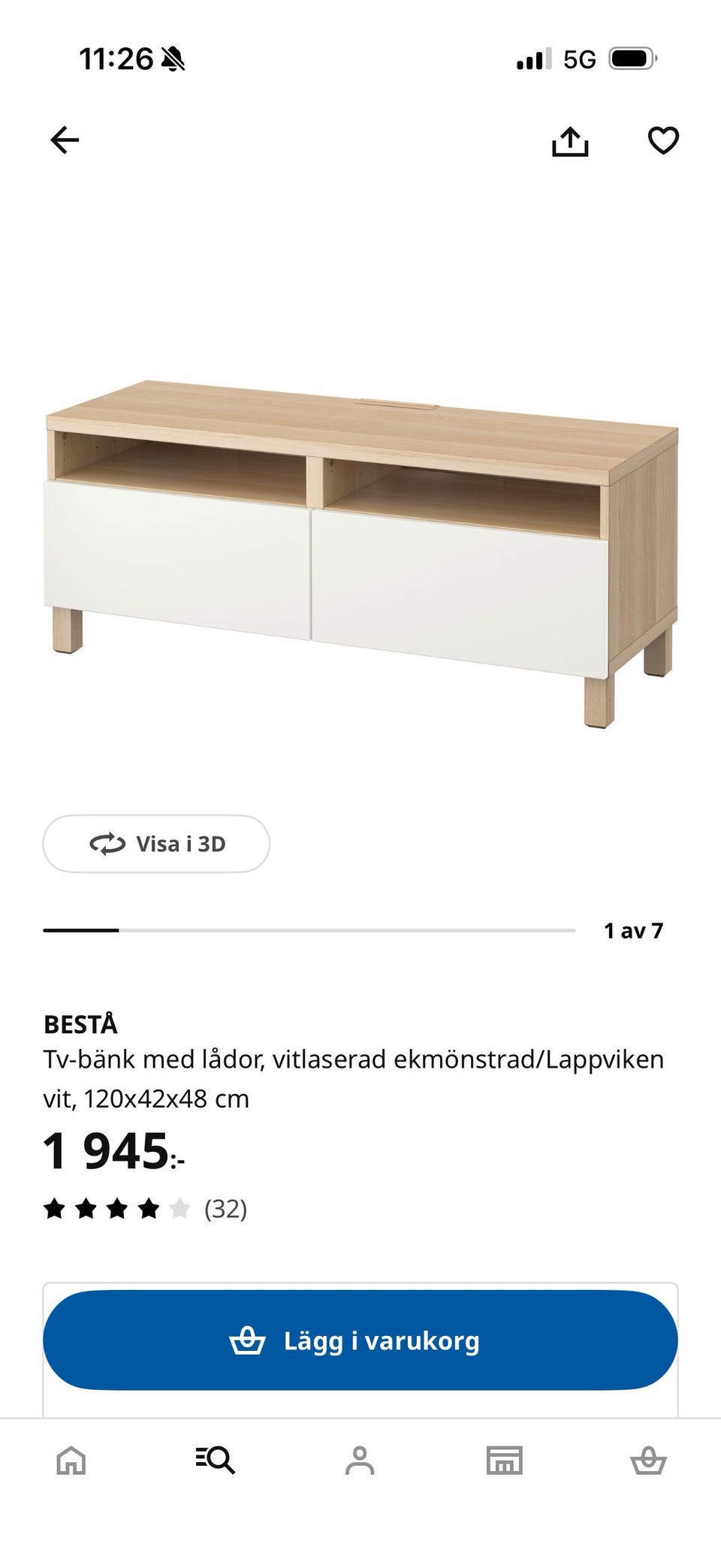
Task: Open the home tab in bottom navigation
Action: coord(72,1461)
